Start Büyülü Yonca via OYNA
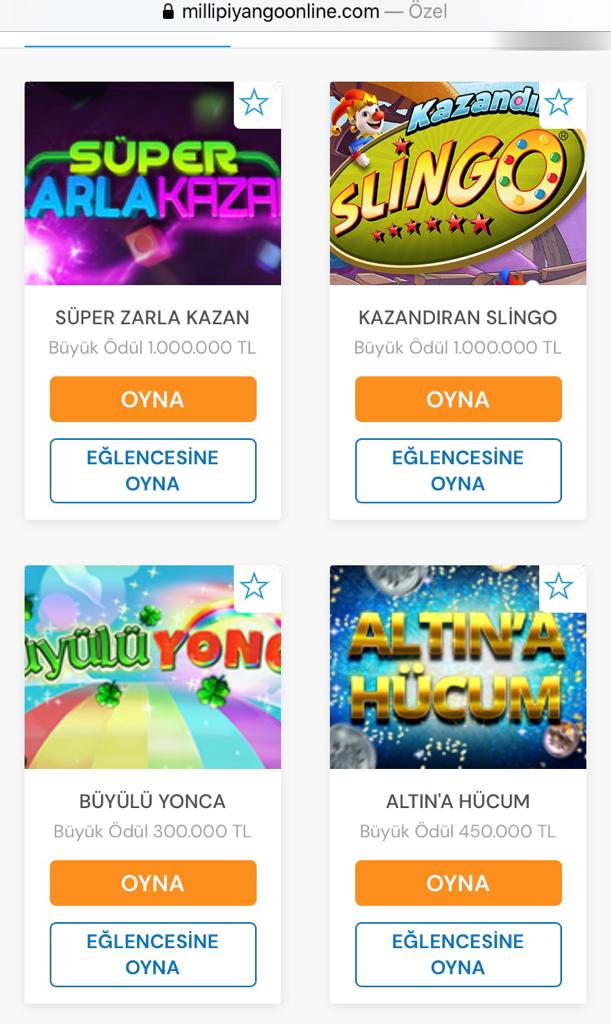Image resolution: width=611 pixels, height=1024 pixels. [153, 883]
